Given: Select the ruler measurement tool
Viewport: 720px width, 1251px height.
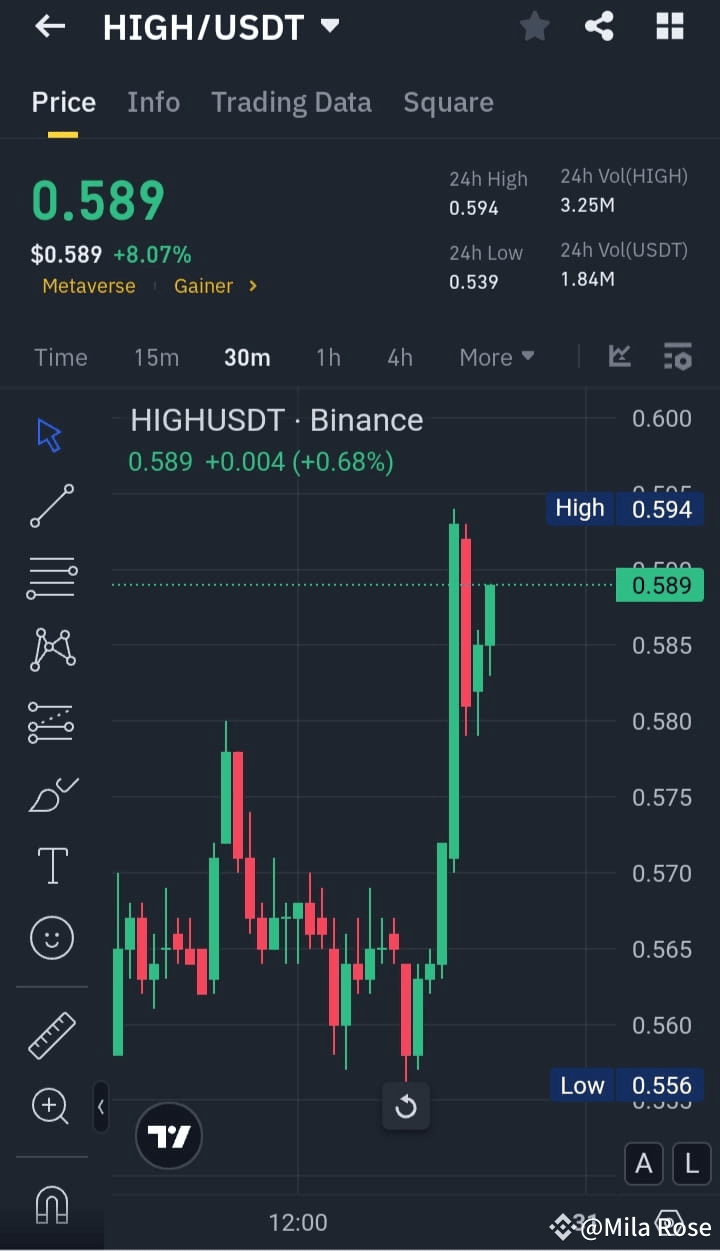Looking at the screenshot, I should click(x=50, y=1033).
